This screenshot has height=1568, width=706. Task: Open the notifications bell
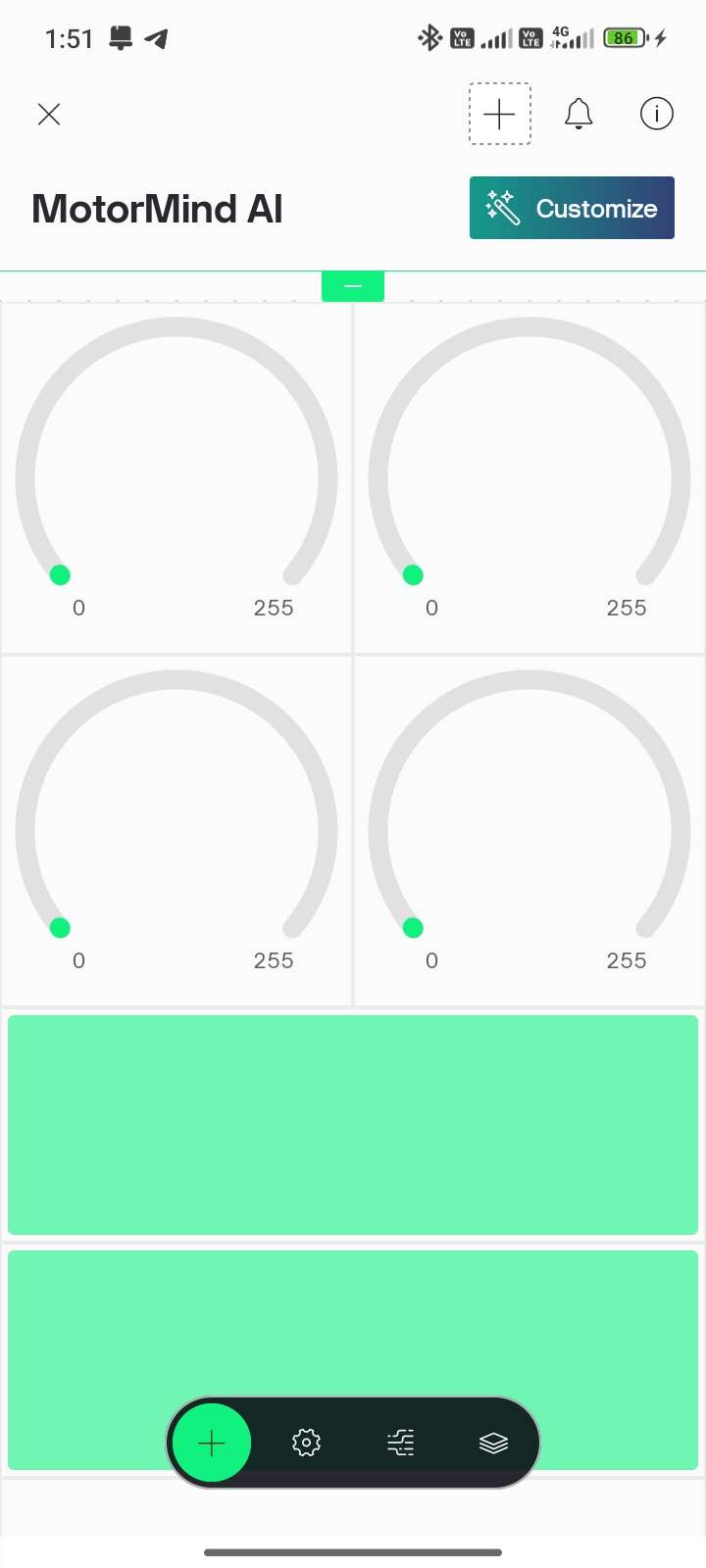579,115
